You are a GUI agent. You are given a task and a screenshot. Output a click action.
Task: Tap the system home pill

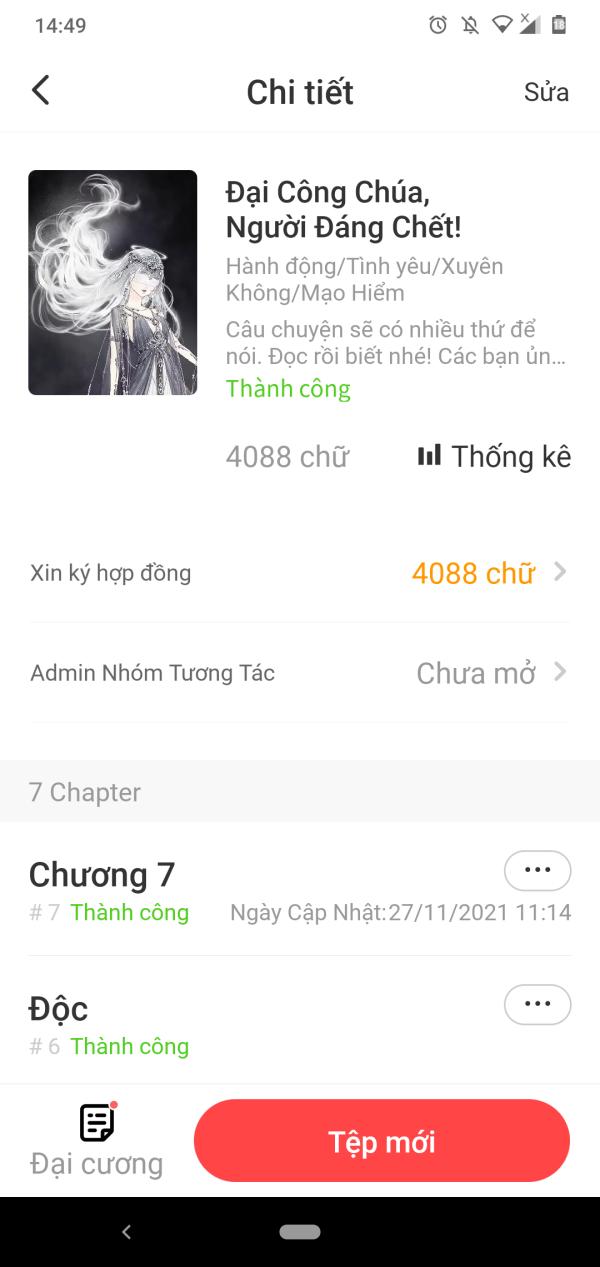pos(300,1232)
